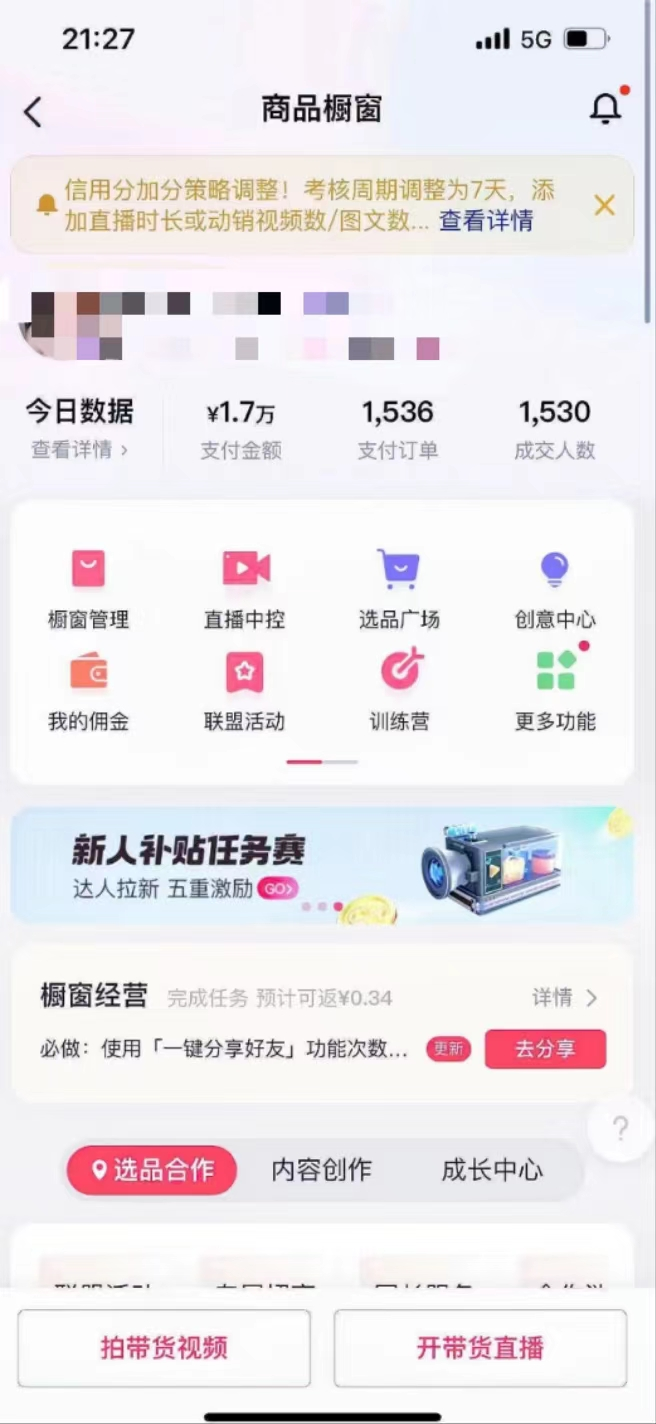Open 创意中心
This screenshot has height=1424, width=656.
(555, 589)
